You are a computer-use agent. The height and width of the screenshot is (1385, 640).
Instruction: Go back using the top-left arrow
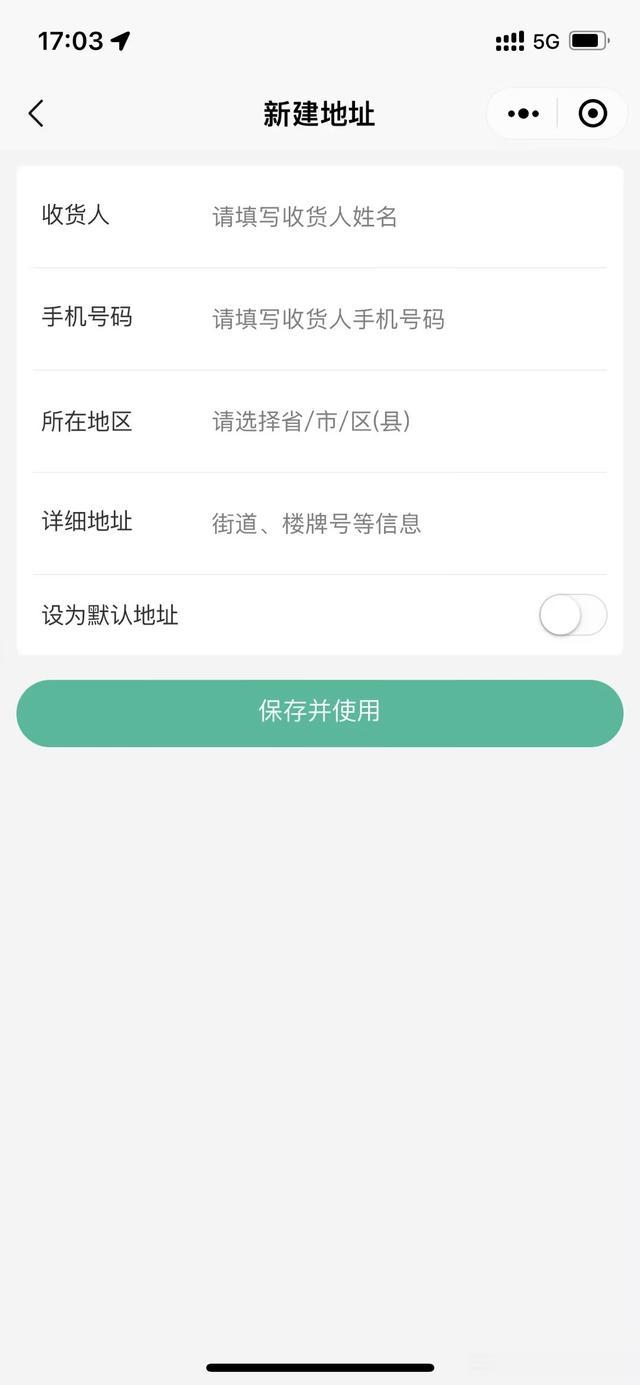click(36, 114)
